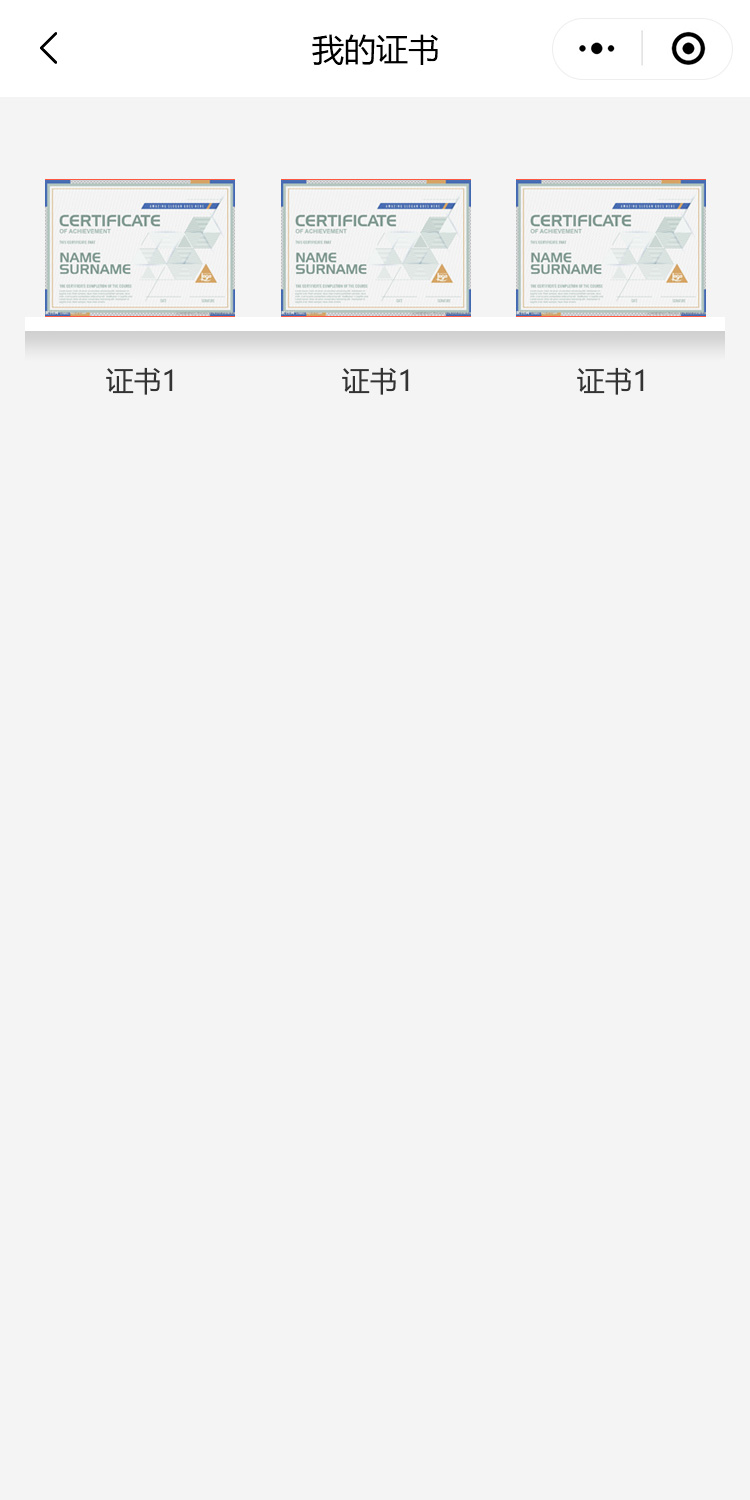The width and height of the screenshot is (750, 1500).
Task: Open the mini program more-options menu
Action: (597, 48)
